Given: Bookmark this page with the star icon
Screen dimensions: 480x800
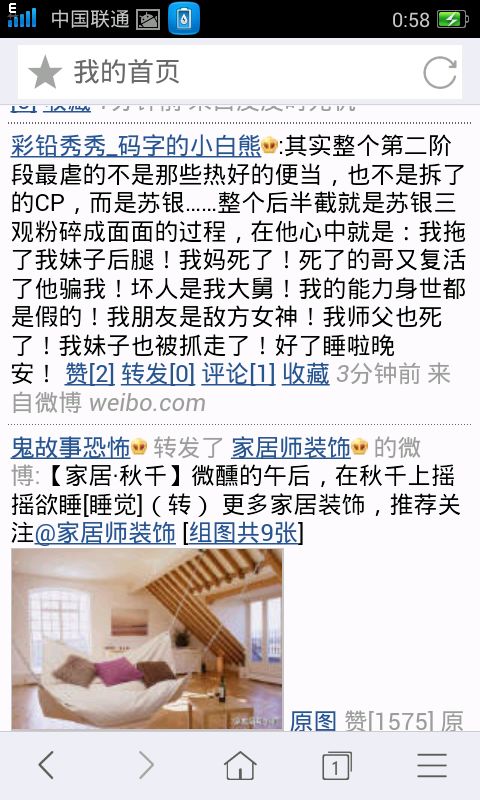Looking at the screenshot, I should (x=45, y=72).
